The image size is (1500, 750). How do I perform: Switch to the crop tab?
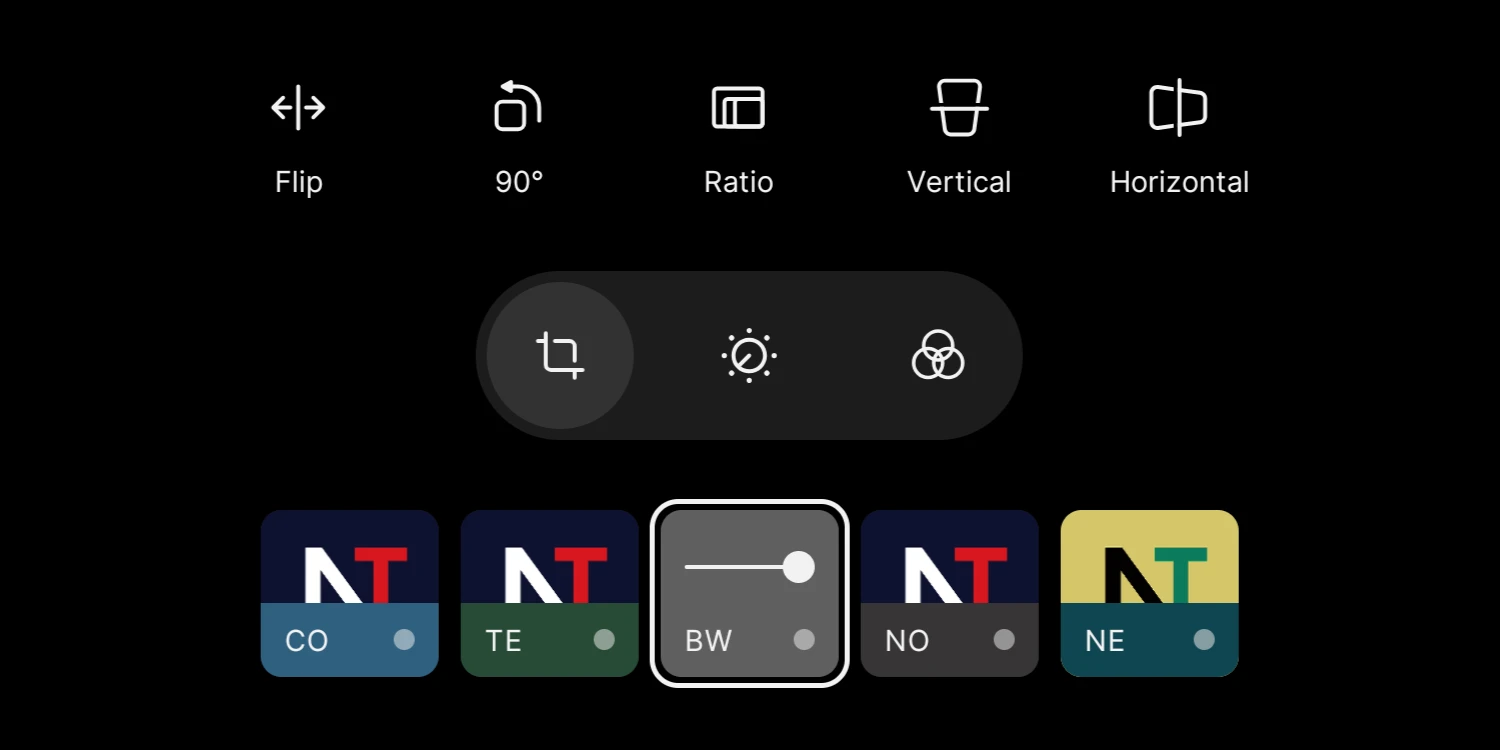560,356
